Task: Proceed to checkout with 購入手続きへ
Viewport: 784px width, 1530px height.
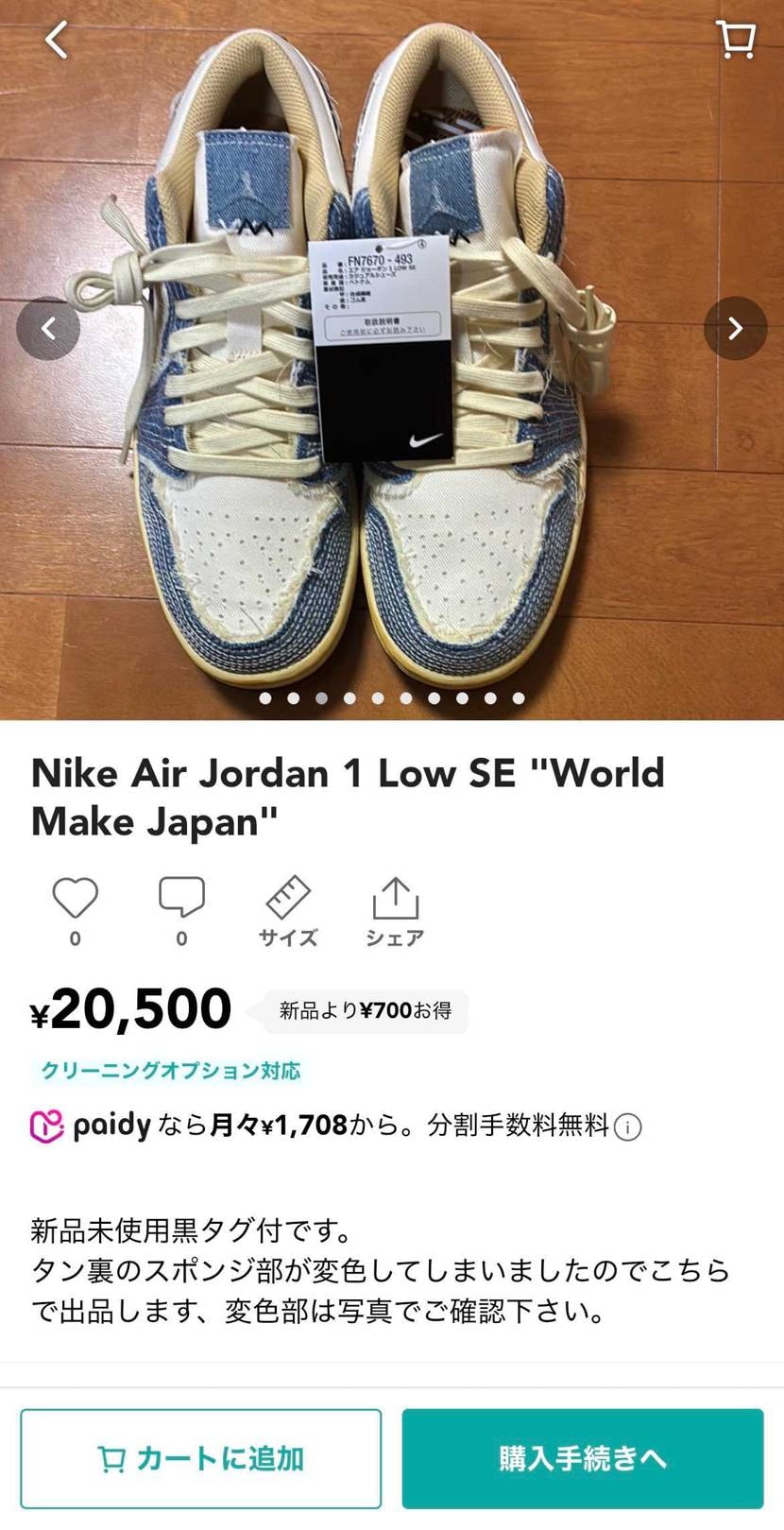Action: click(582, 1458)
